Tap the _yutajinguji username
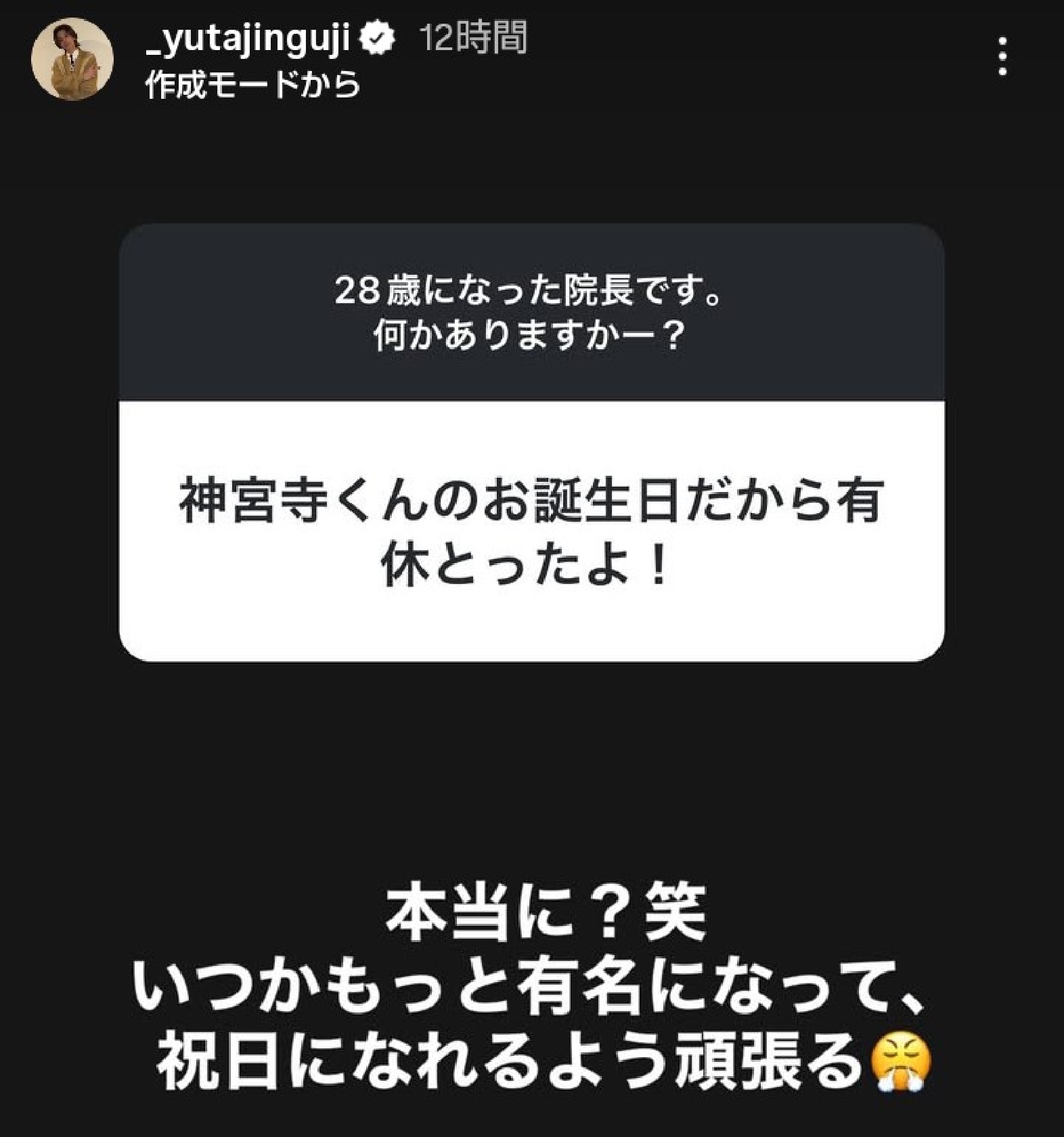The width and height of the screenshot is (1064, 1137). [248, 39]
